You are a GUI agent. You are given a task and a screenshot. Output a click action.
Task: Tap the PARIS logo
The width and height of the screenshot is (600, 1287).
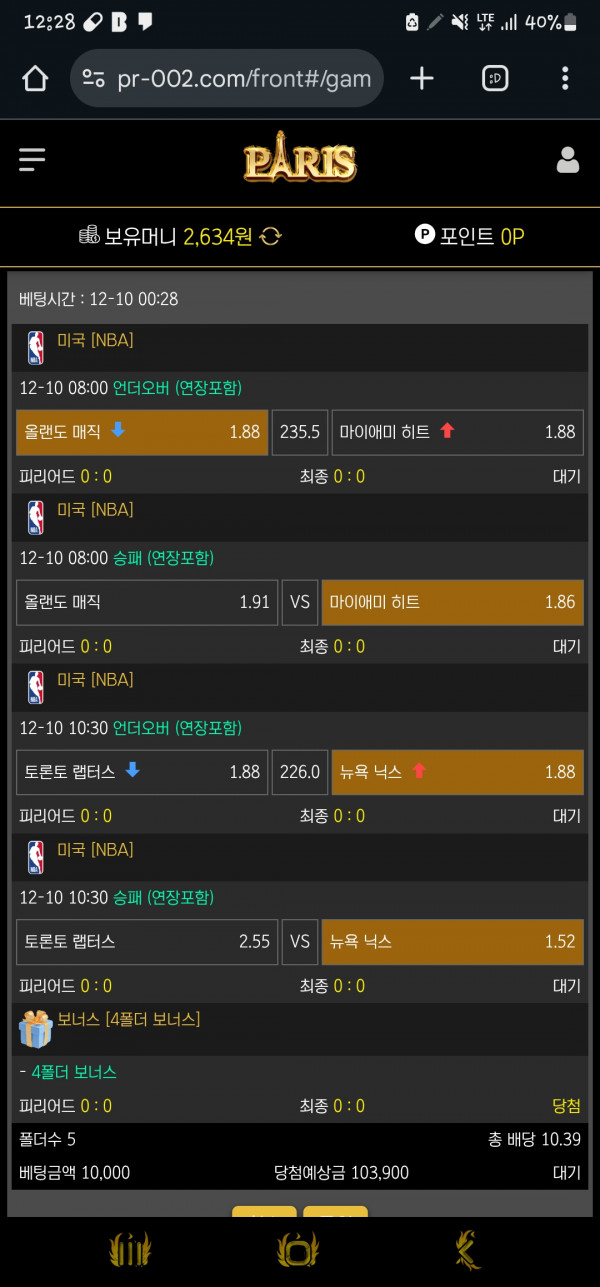point(300,162)
